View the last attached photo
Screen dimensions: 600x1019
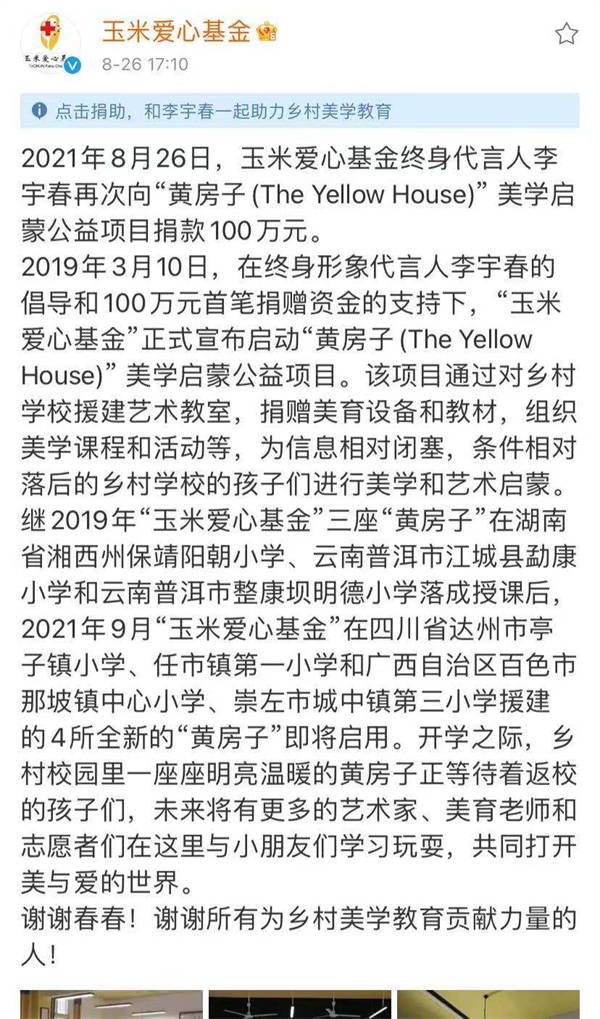tap(488, 1005)
